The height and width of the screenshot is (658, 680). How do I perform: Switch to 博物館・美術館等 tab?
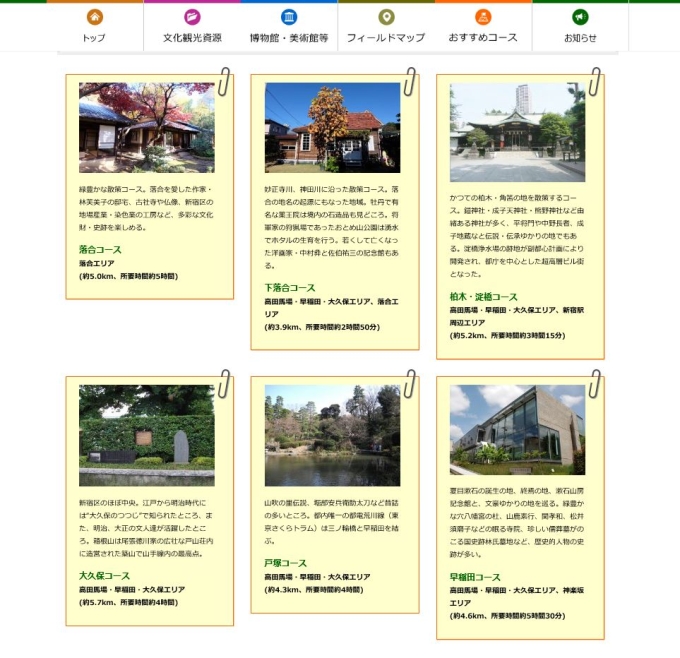point(289,26)
